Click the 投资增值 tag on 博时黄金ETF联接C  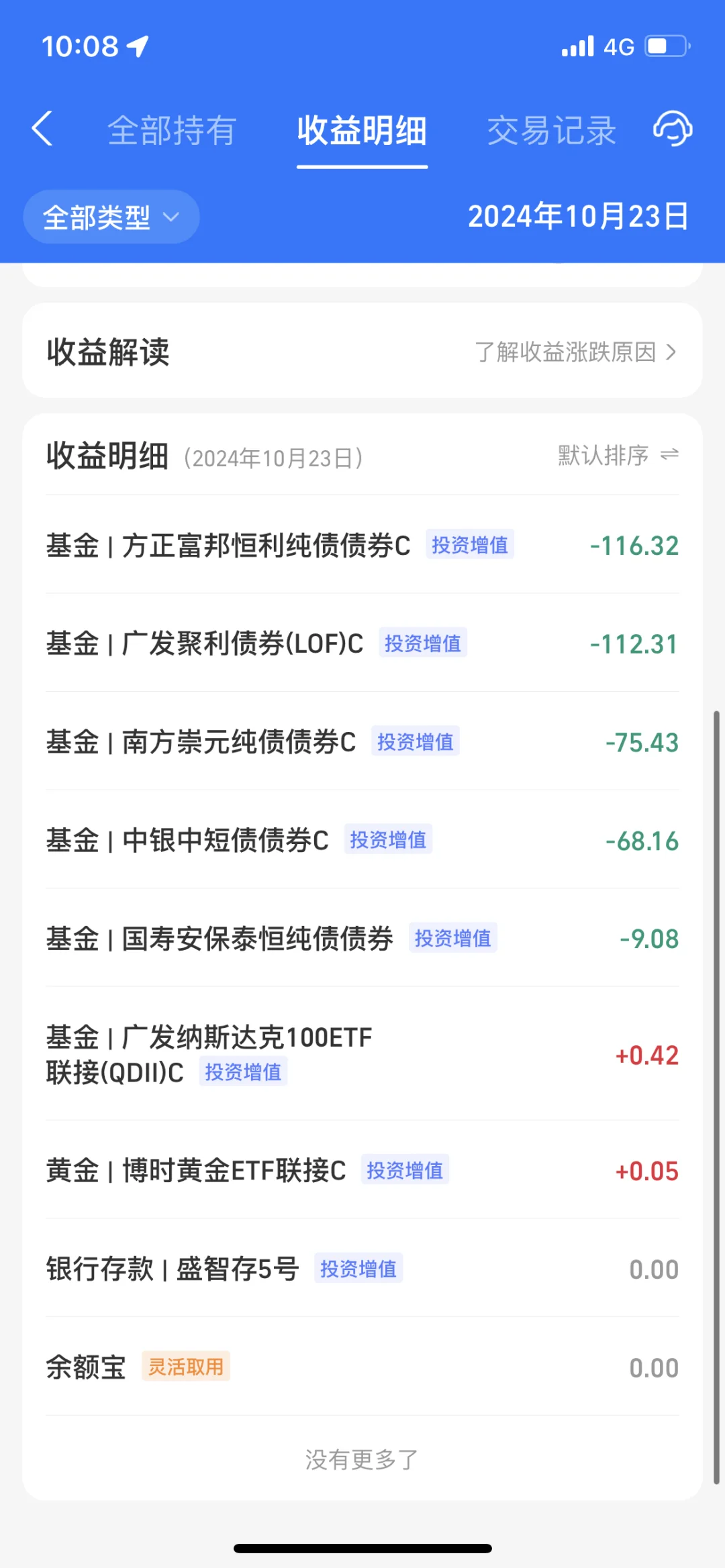tap(406, 1170)
